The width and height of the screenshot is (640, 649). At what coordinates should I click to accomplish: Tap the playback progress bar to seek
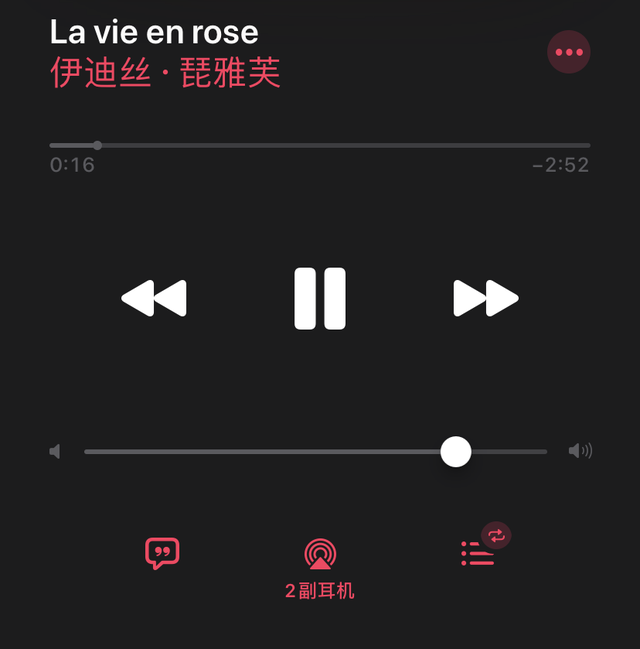(320, 146)
